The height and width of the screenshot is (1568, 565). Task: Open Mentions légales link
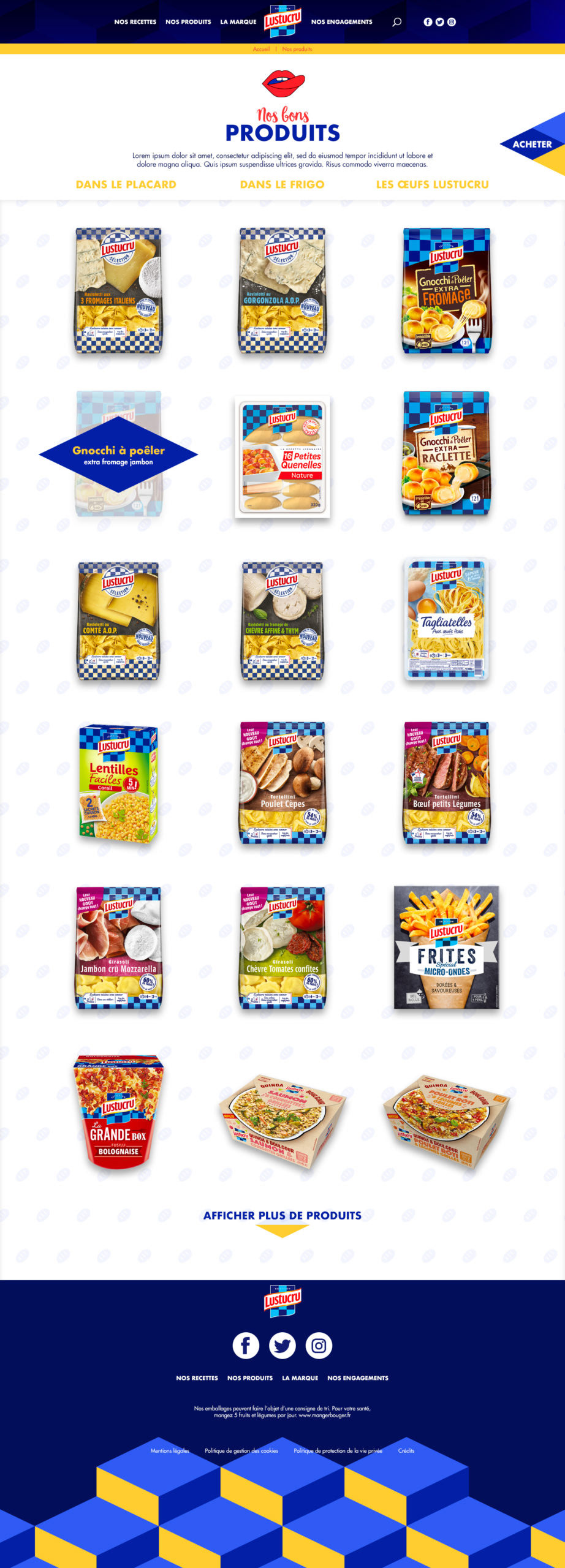(170, 1450)
